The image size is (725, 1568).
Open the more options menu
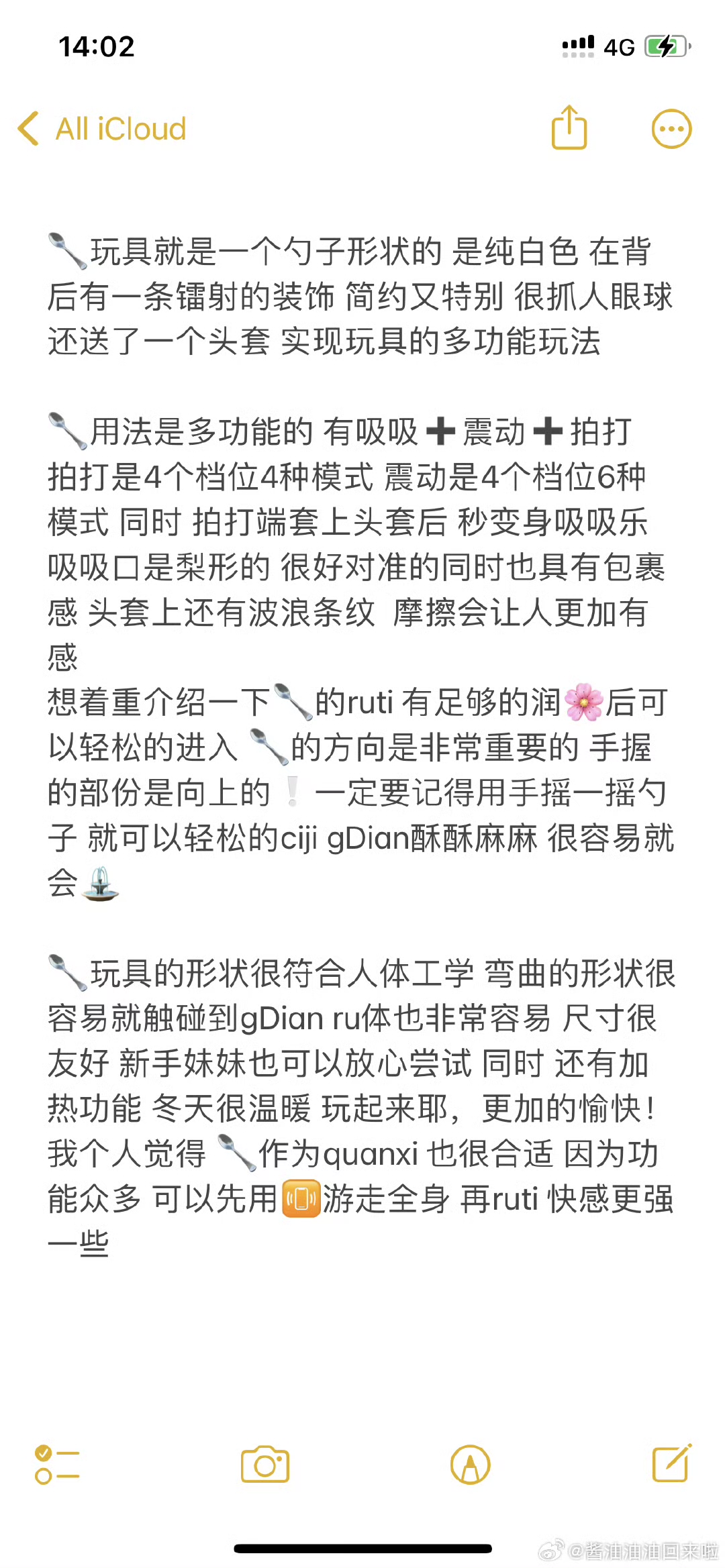pyautogui.click(x=671, y=129)
